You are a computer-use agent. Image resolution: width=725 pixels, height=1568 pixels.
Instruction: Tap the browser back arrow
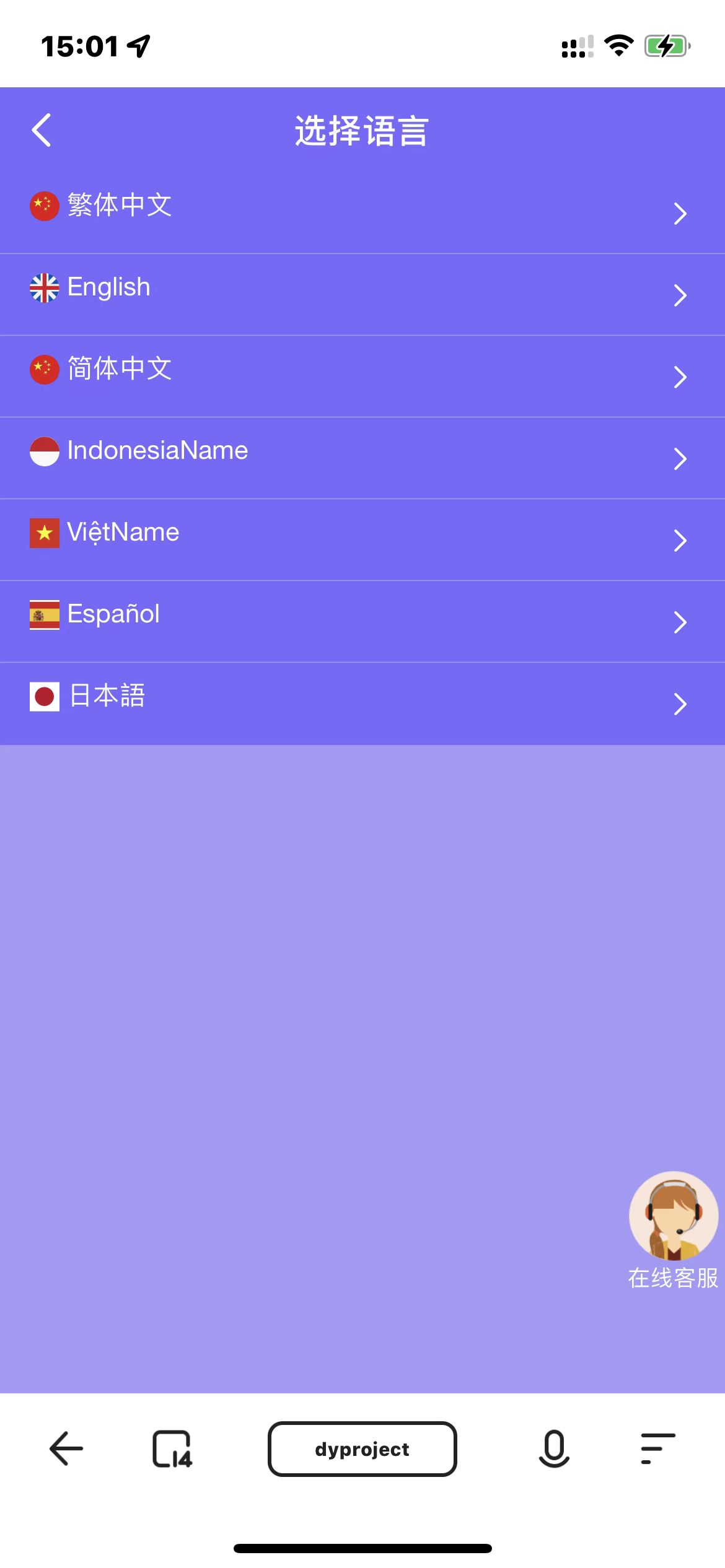tap(66, 1449)
